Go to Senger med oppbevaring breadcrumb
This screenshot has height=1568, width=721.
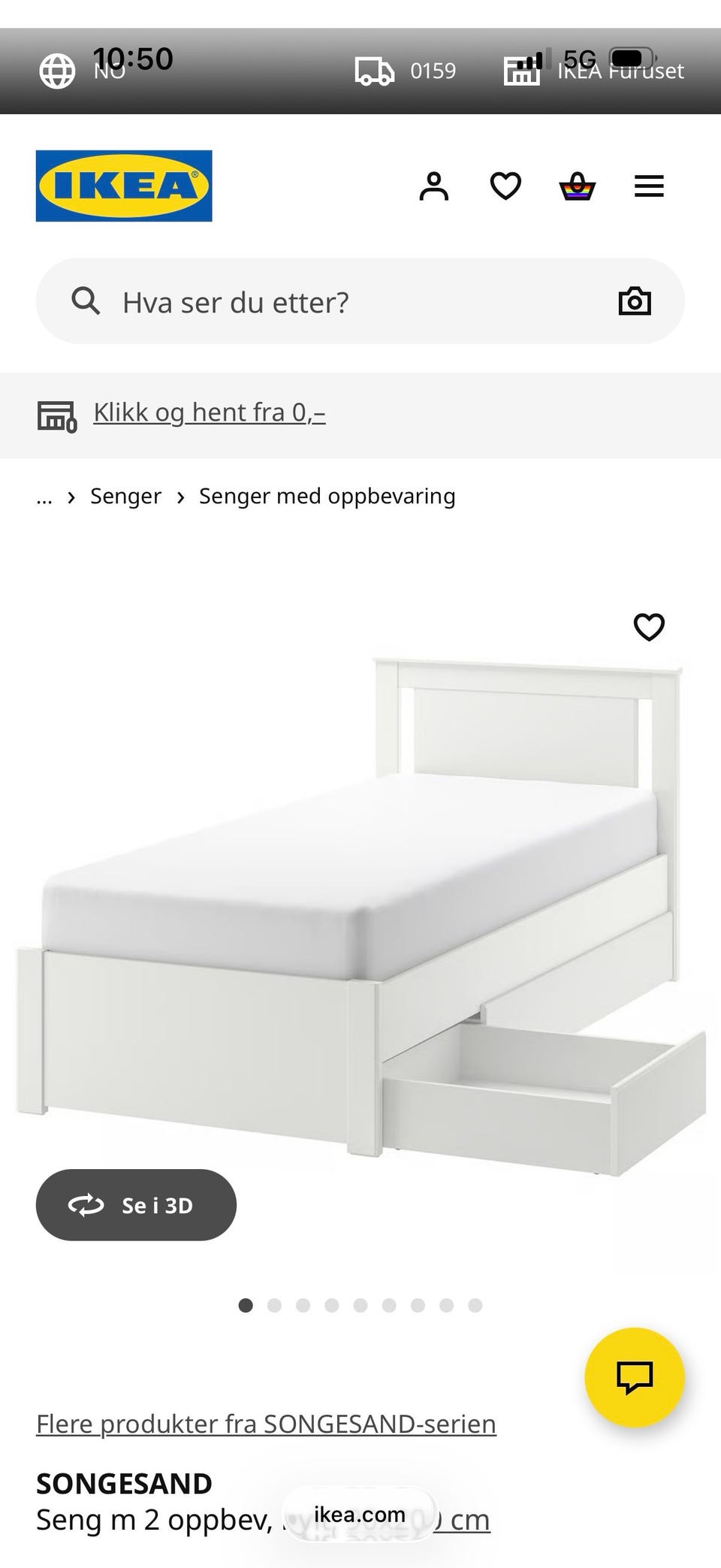coord(327,496)
